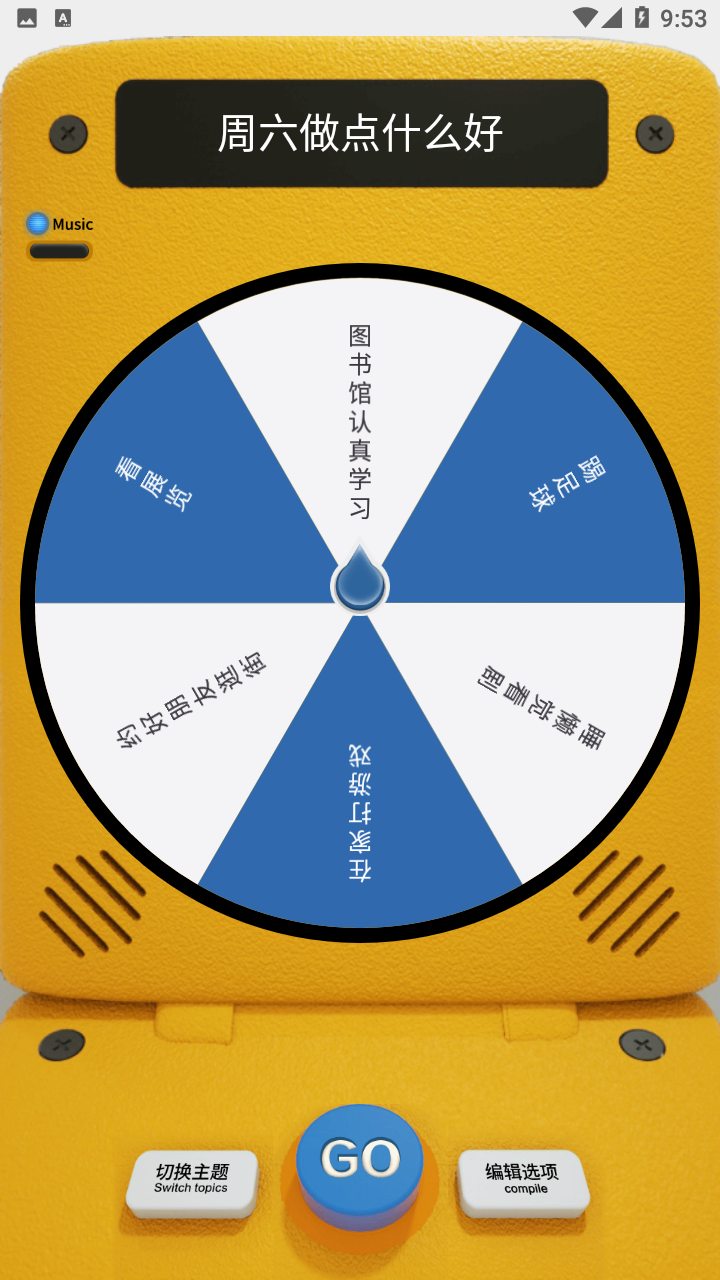Open 编辑选项 compile options

[523, 1179]
